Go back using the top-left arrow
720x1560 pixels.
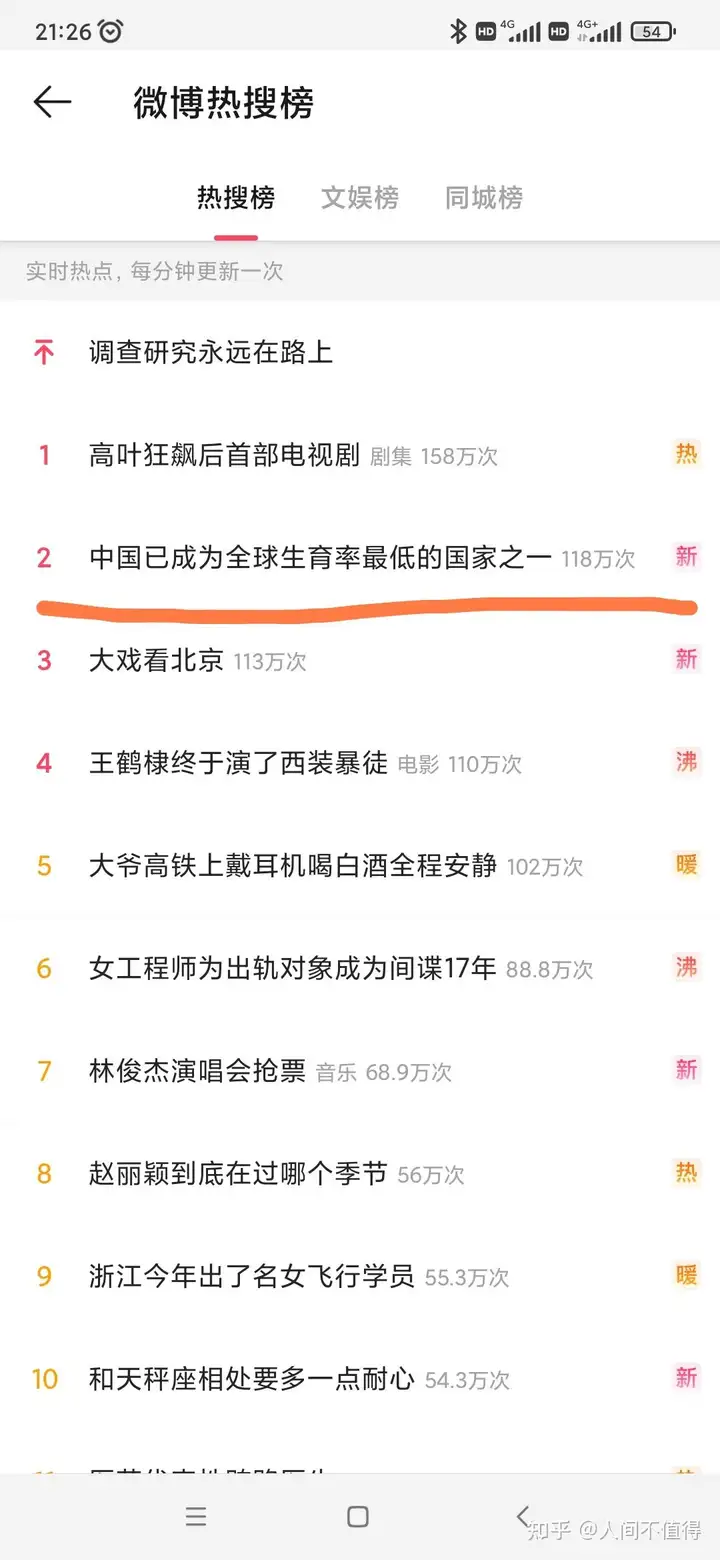click(52, 102)
